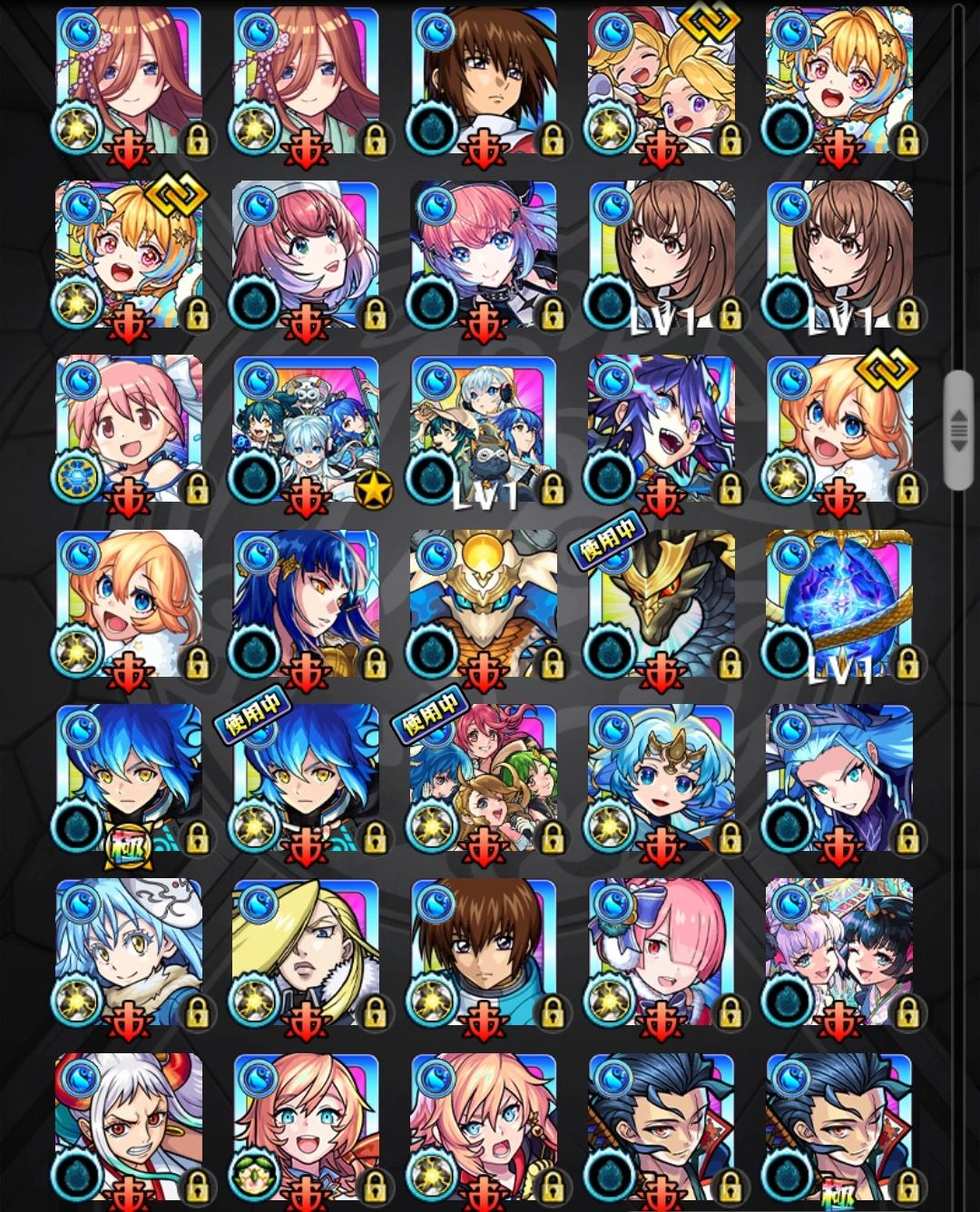Select the two blond children tile with link icon
The image size is (980, 1212).
662,80
